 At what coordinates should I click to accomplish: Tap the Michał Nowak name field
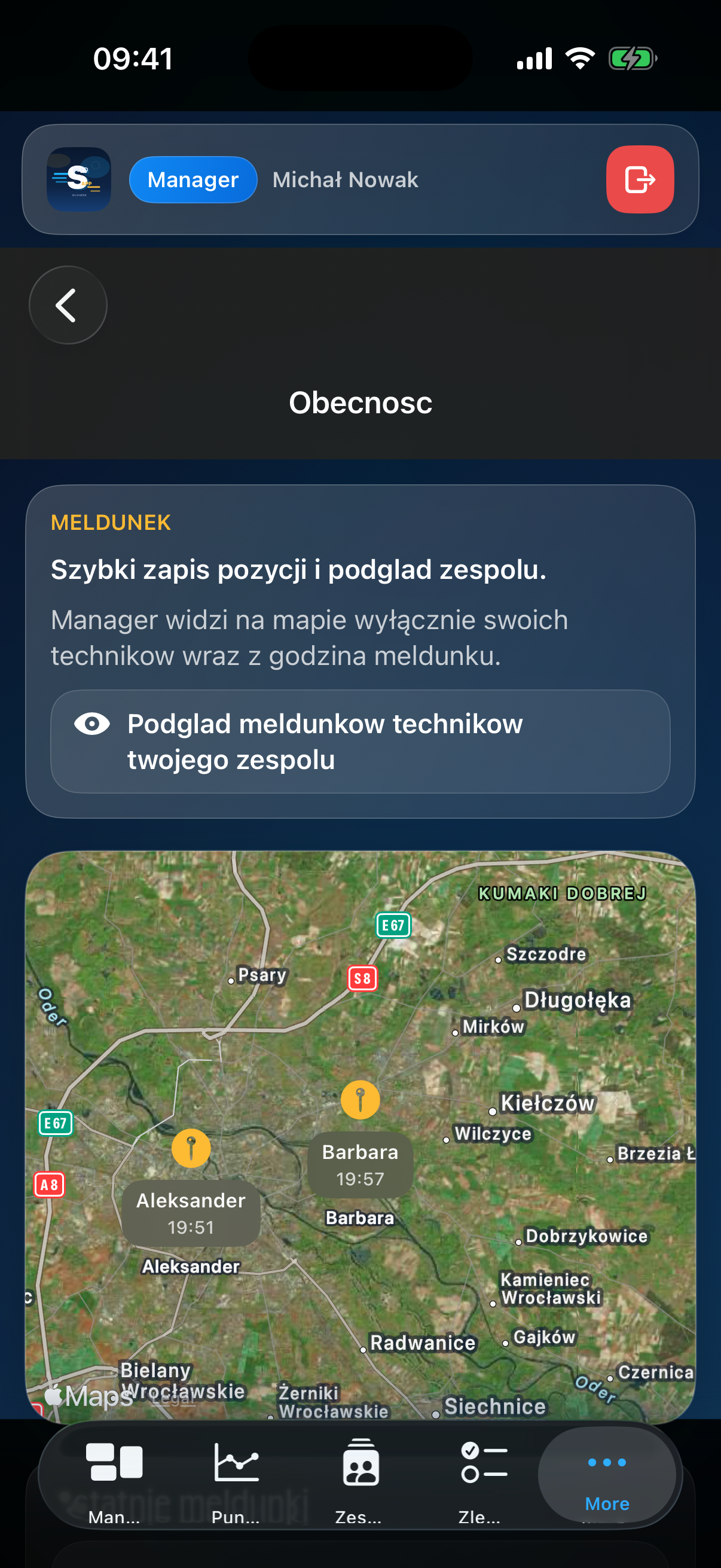(345, 179)
